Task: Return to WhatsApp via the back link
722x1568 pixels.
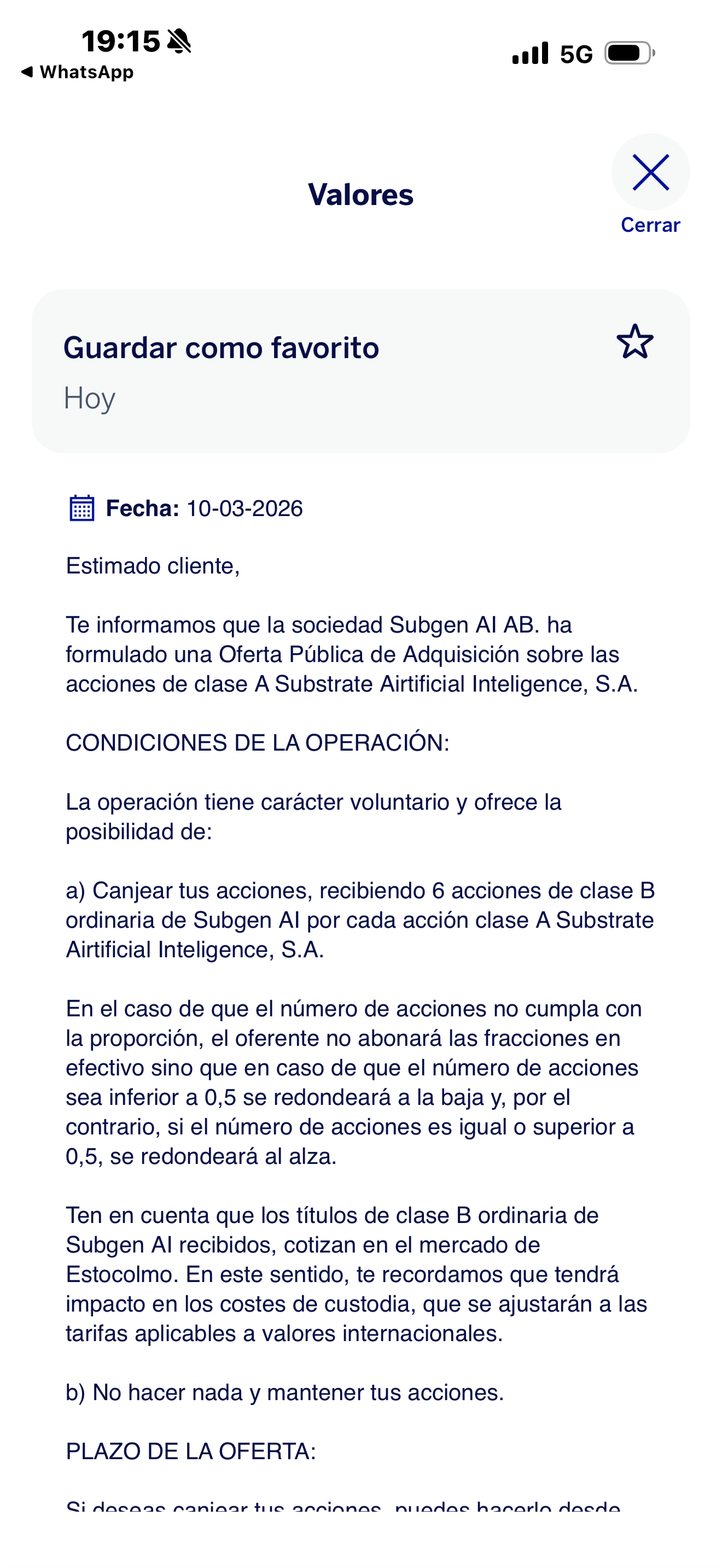Action: pyautogui.click(x=77, y=72)
